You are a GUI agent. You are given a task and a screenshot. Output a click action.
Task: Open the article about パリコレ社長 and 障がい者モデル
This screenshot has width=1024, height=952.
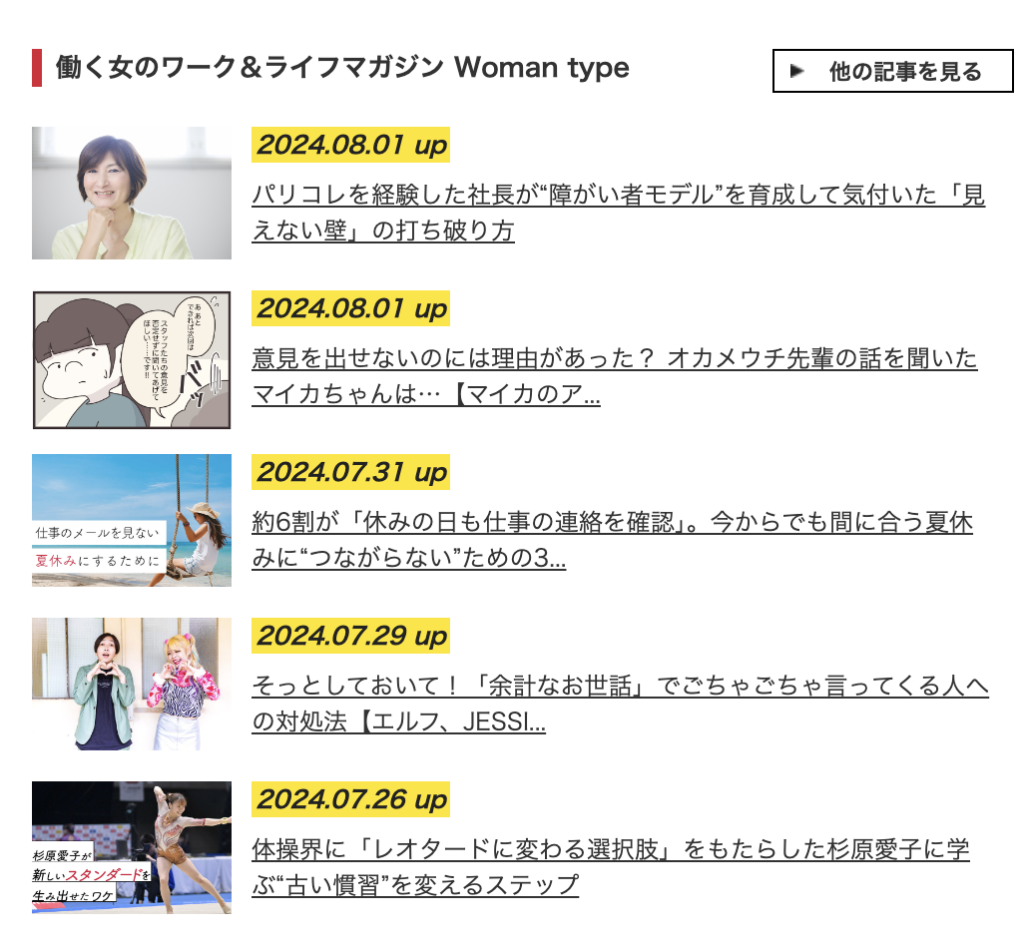[x=617, y=213]
